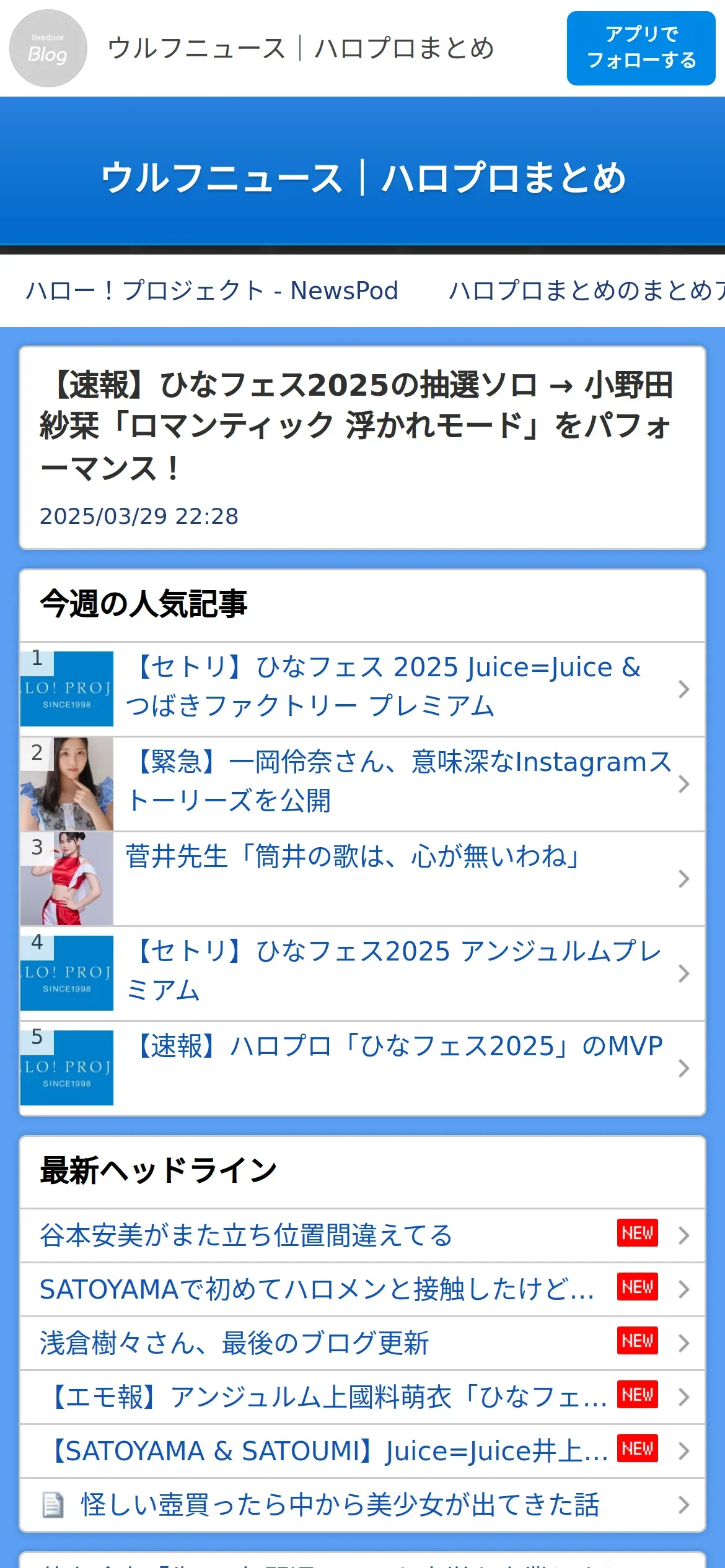Tap the ウルフニュース｜ハロプロまとめ blue banner title
The width and height of the screenshot is (725, 1568).
tap(362, 178)
